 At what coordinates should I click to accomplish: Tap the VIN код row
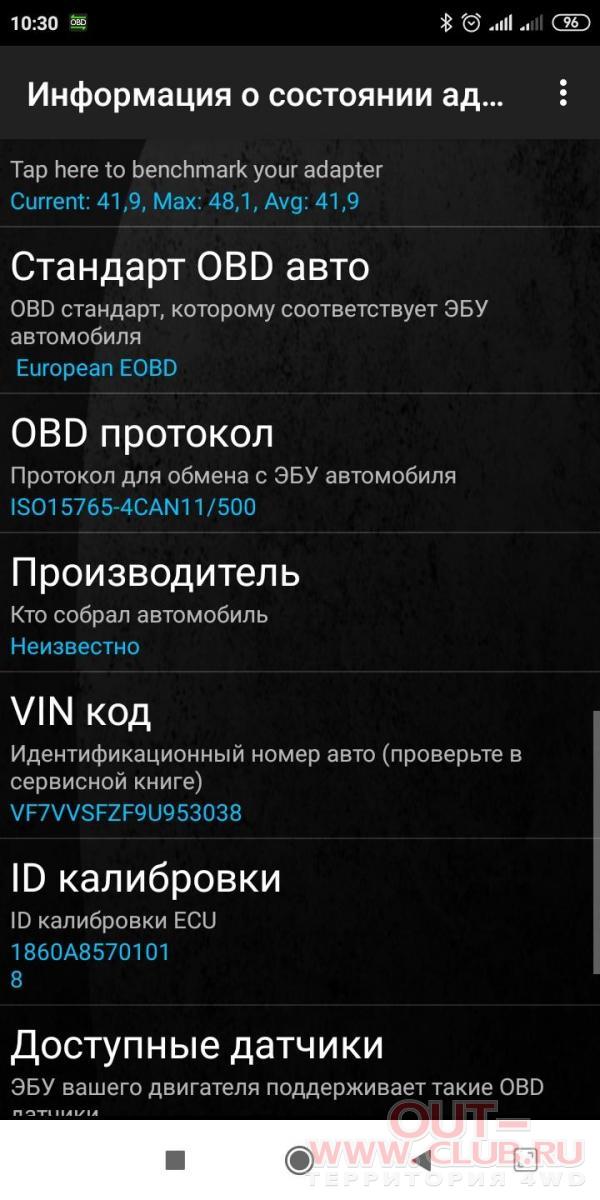[x=300, y=755]
